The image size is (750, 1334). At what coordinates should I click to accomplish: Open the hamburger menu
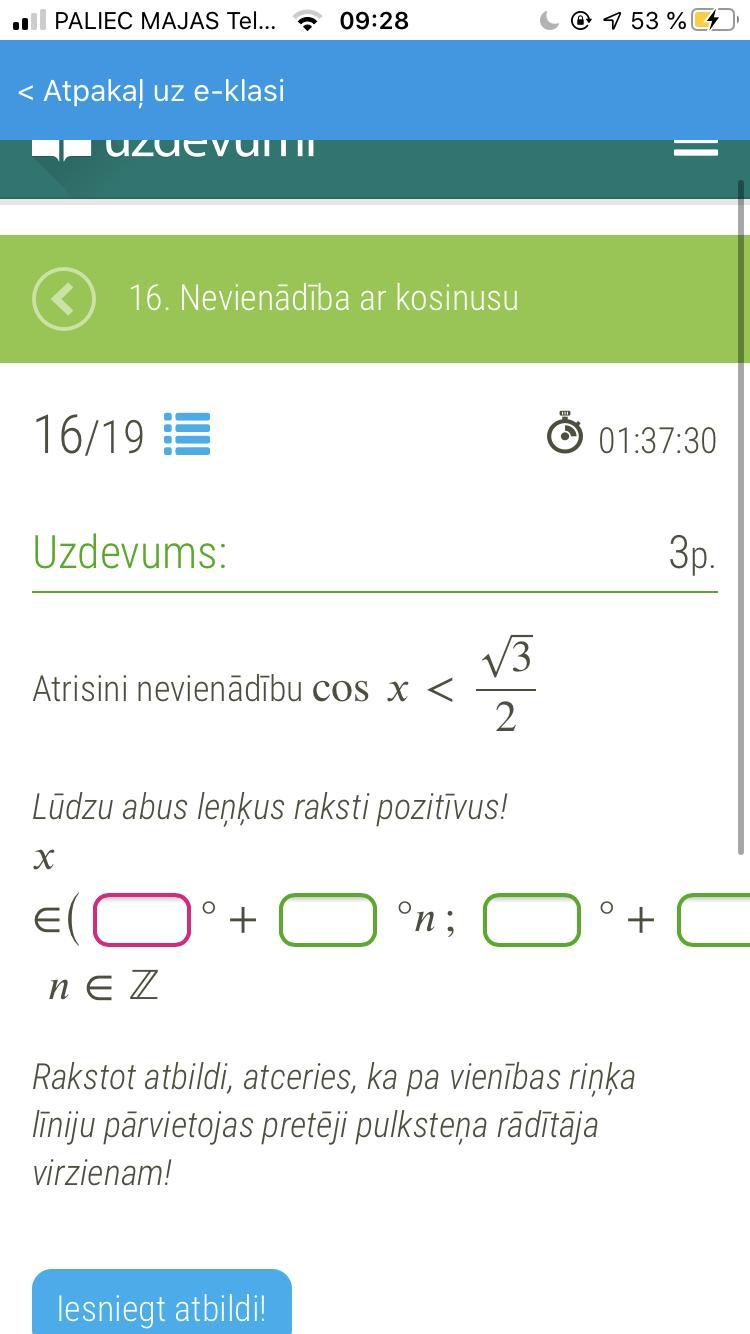click(x=696, y=145)
